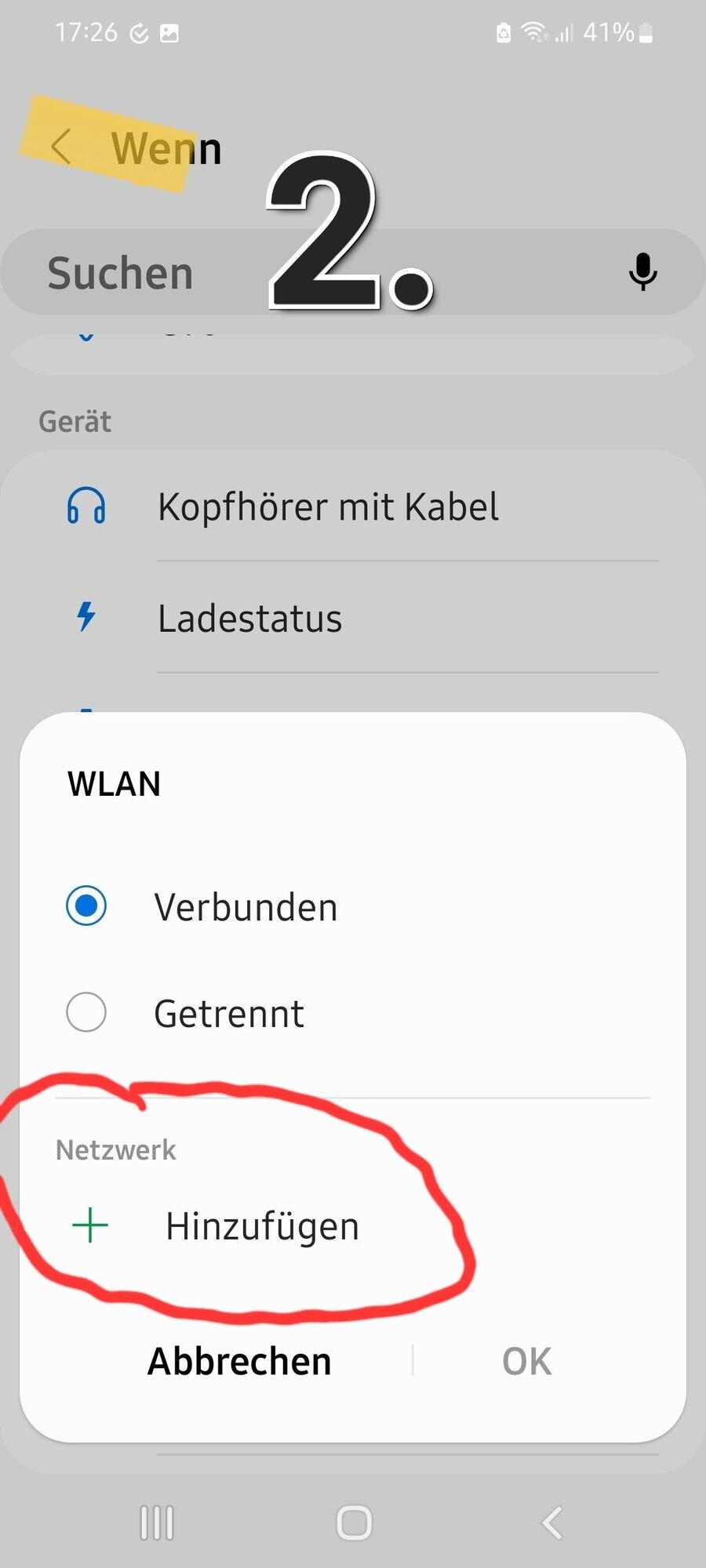Open recent apps from navigation bar
The image size is (706, 1568).
157,1523
